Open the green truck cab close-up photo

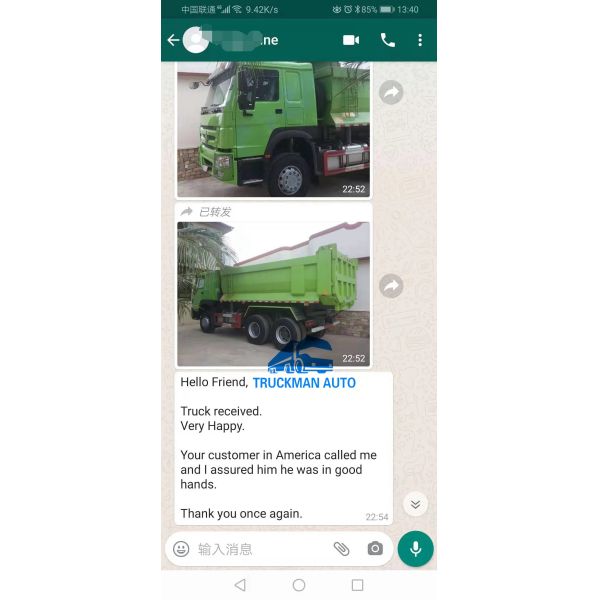273,129
